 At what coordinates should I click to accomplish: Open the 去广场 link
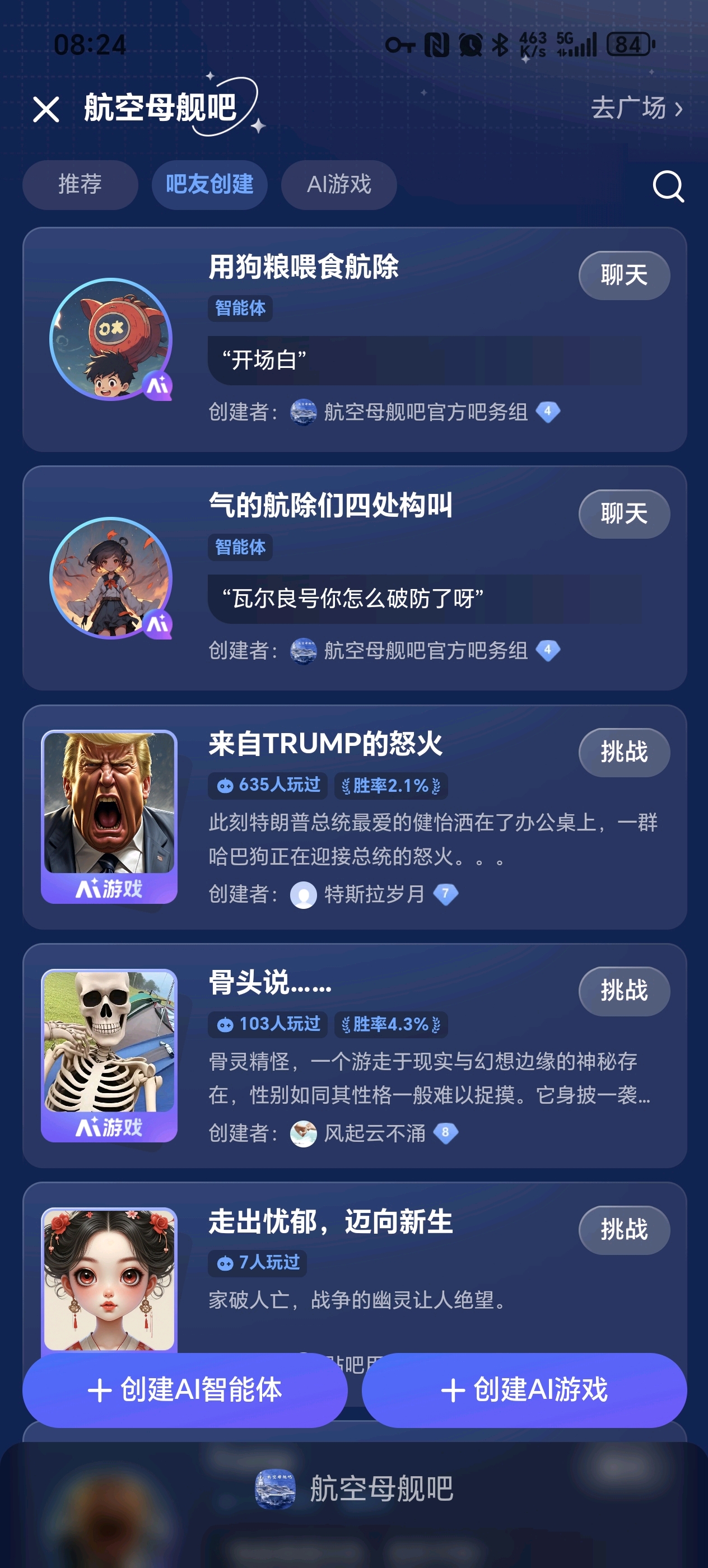click(x=636, y=109)
